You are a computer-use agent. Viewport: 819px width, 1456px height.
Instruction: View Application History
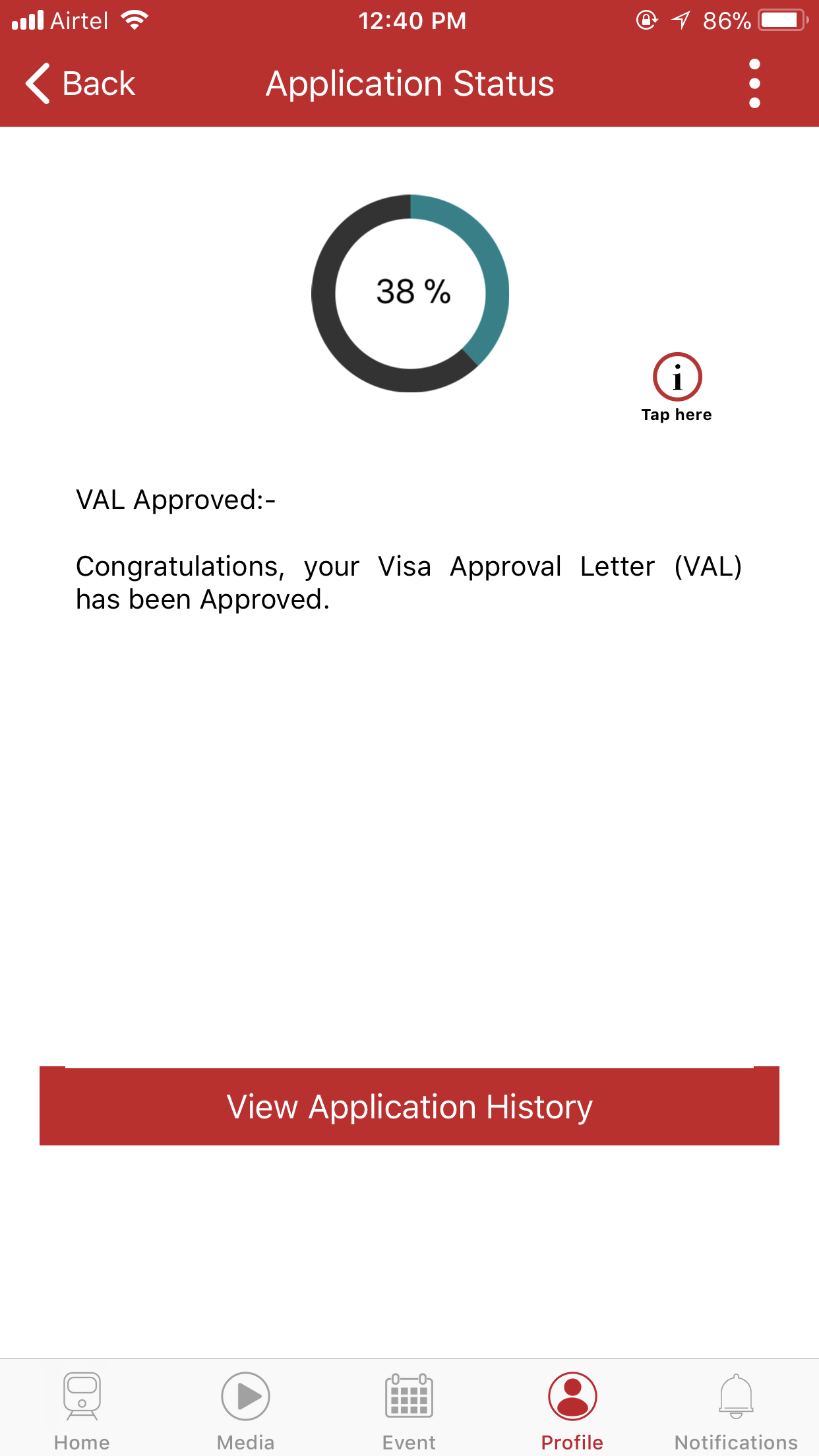pyautogui.click(x=409, y=1107)
